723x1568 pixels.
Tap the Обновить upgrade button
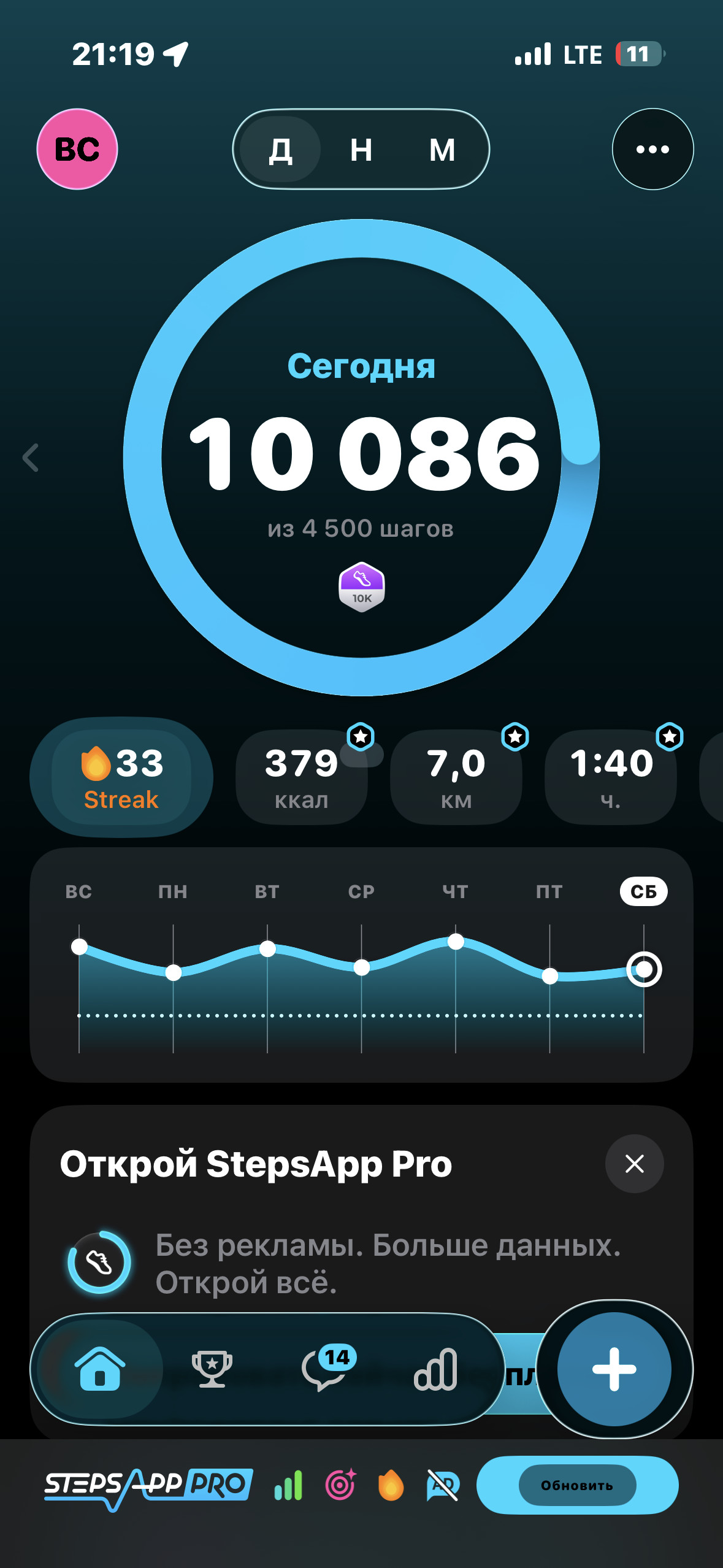[x=577, y=1485]
